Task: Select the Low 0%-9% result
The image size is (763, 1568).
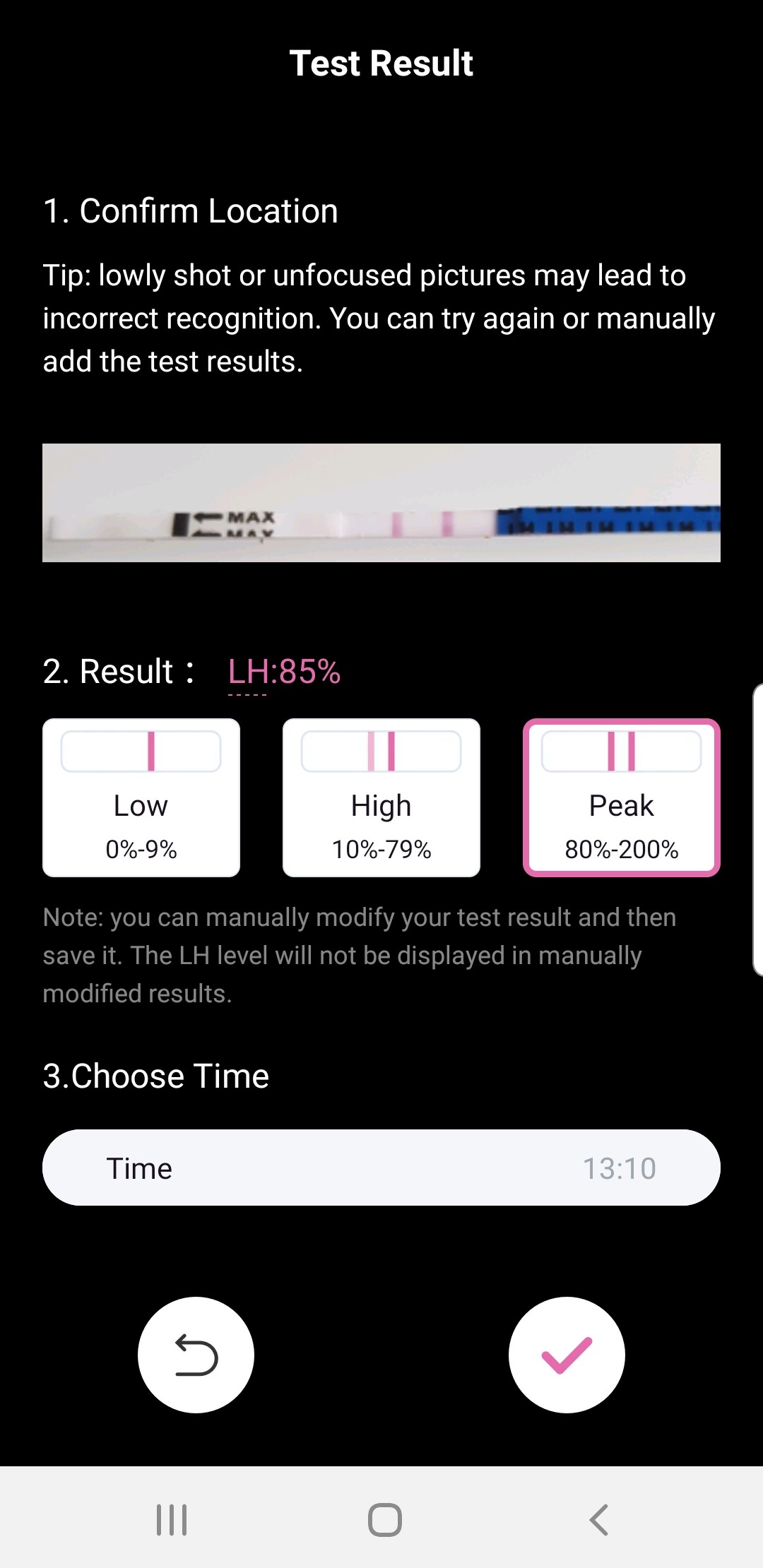Action: pos(141,797)
